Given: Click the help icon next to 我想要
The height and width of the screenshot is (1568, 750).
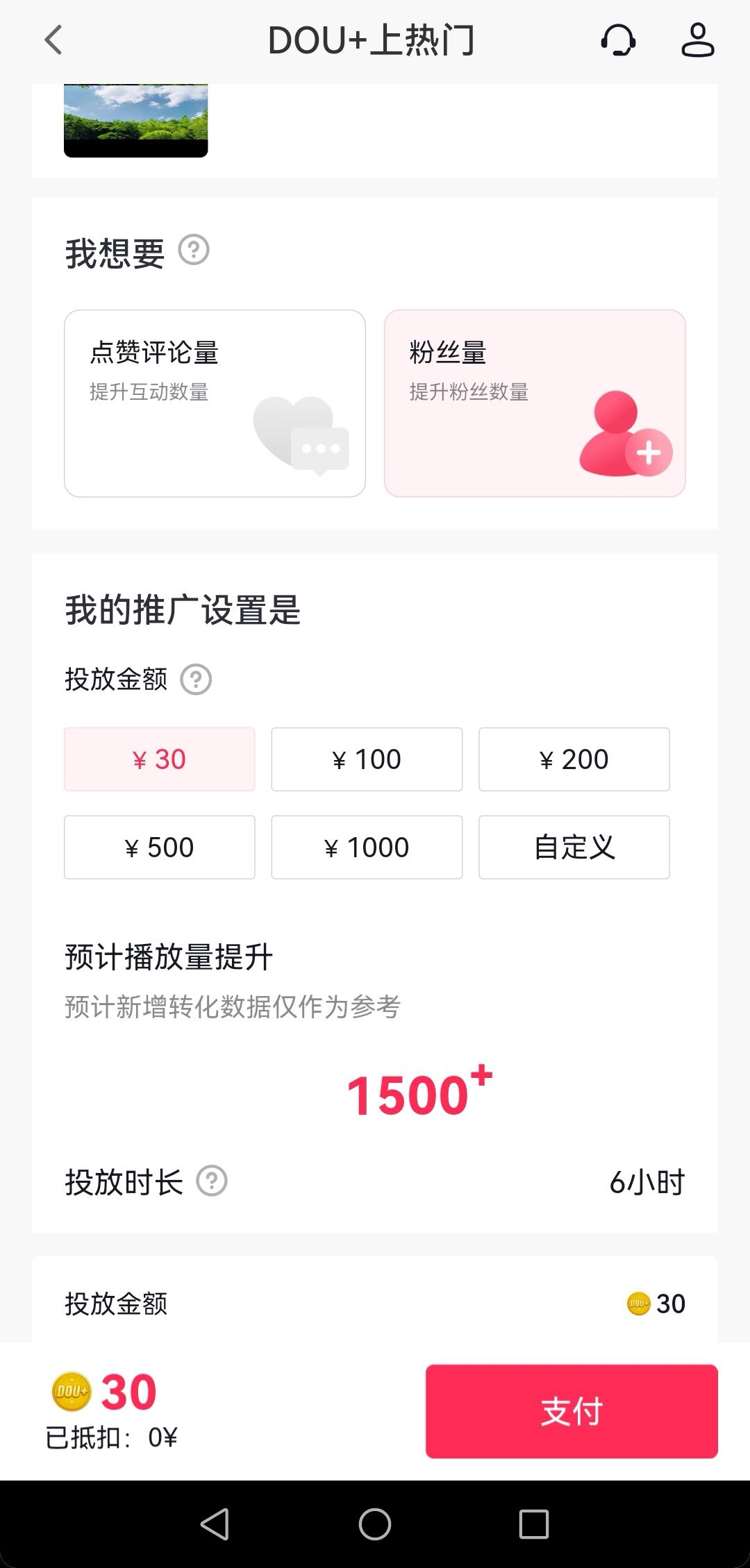Looking at the screenshot, I should click(195, 251).
